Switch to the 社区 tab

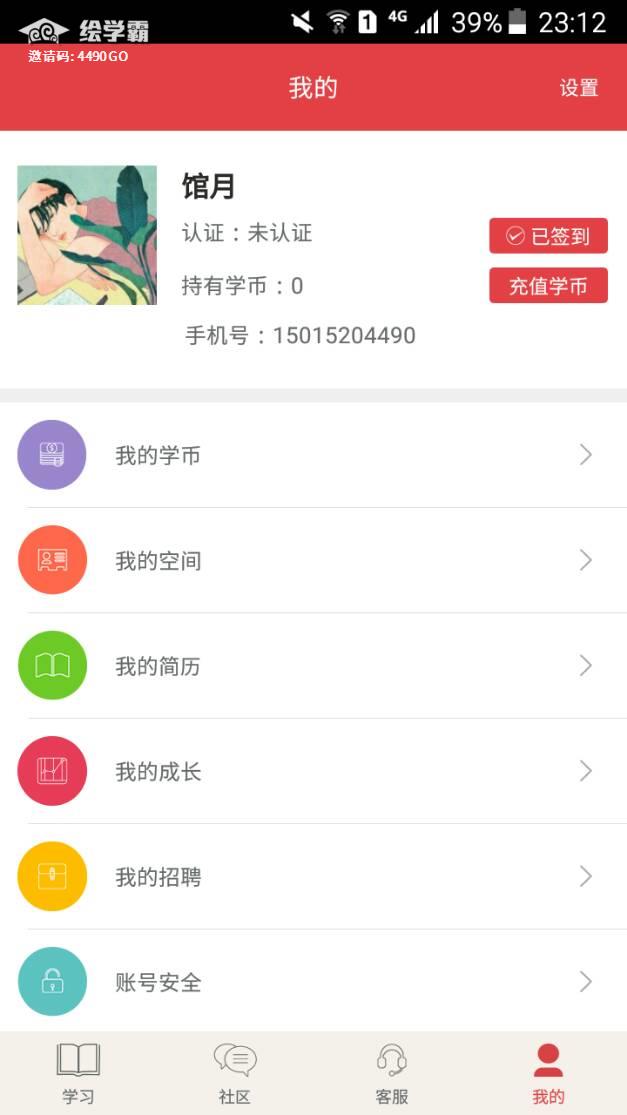235,1073
